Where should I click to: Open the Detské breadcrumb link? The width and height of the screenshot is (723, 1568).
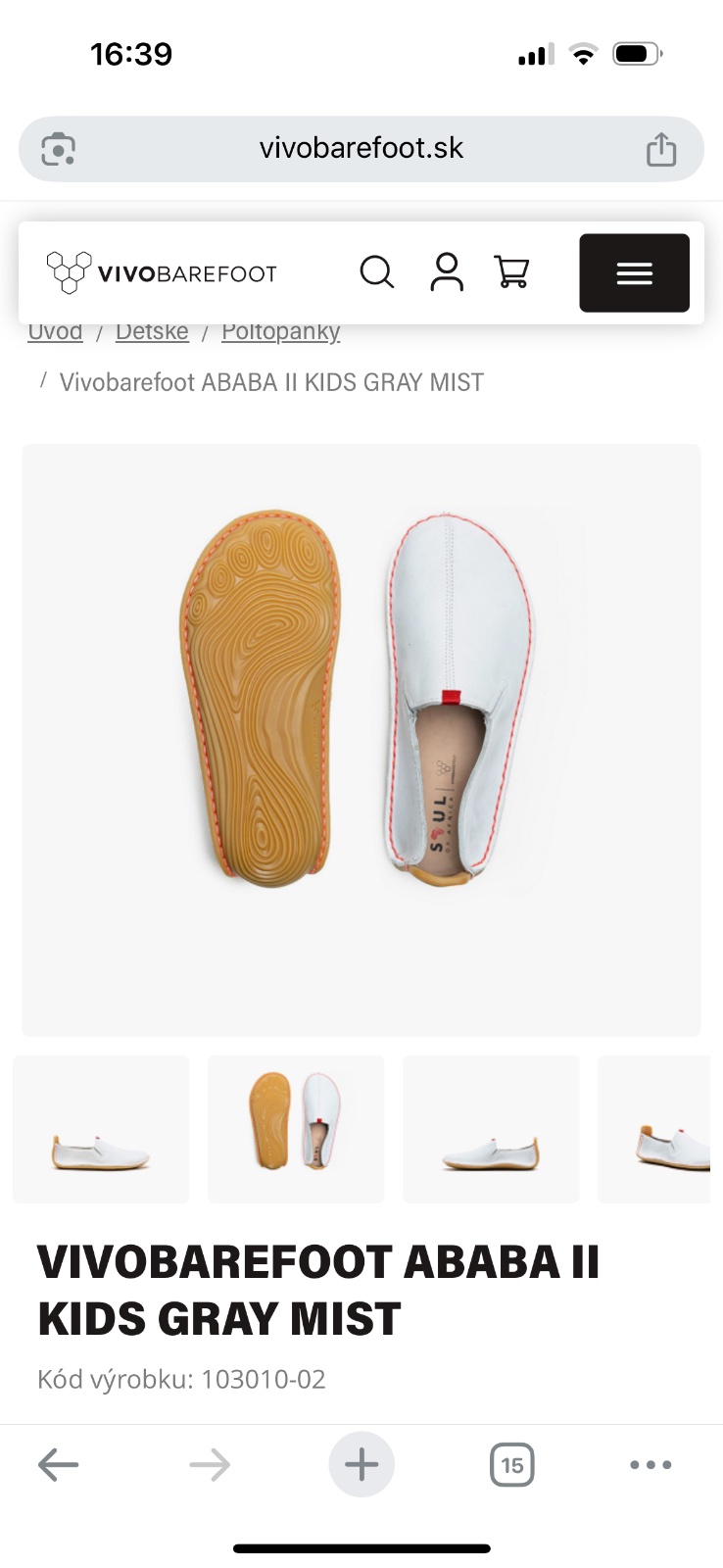coord(152,332)
